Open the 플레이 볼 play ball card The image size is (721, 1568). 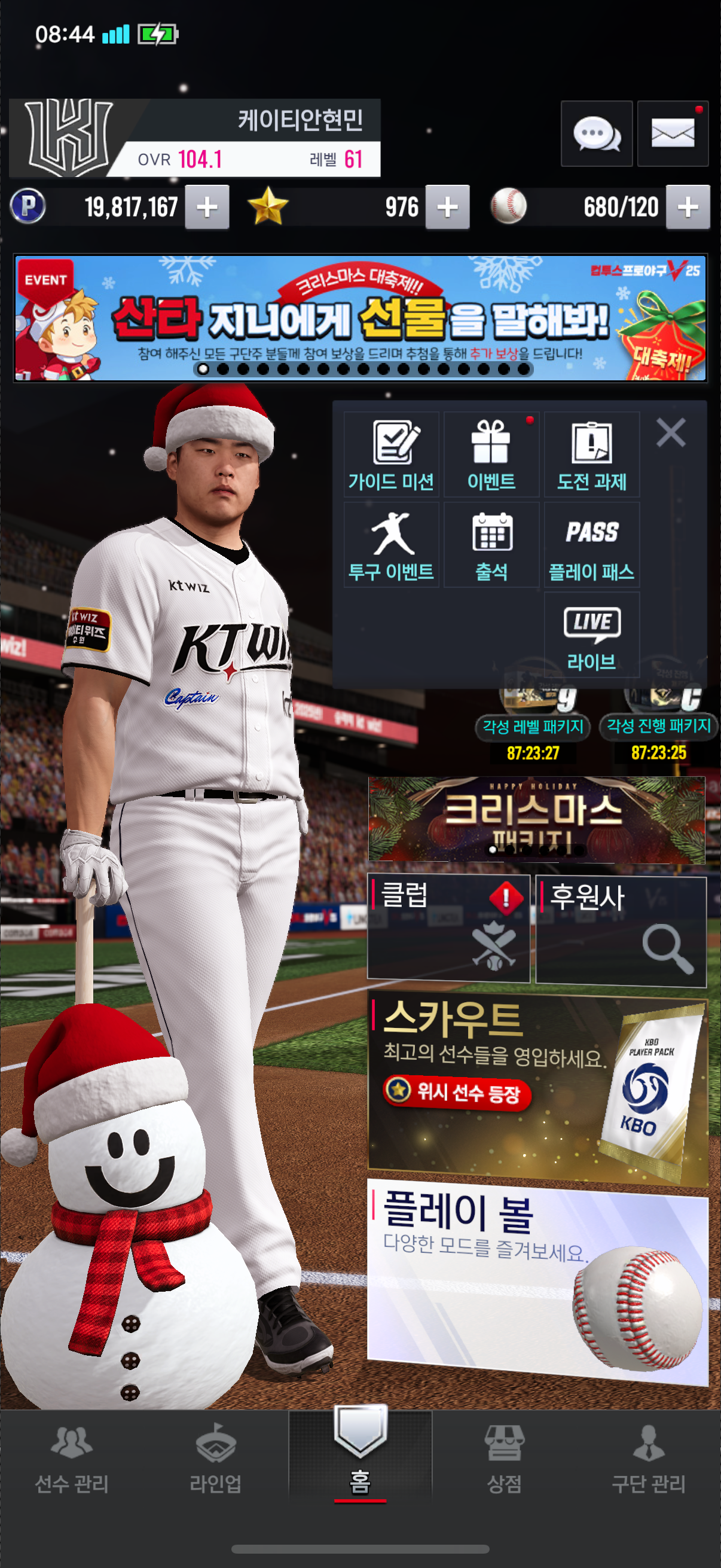537,1282
